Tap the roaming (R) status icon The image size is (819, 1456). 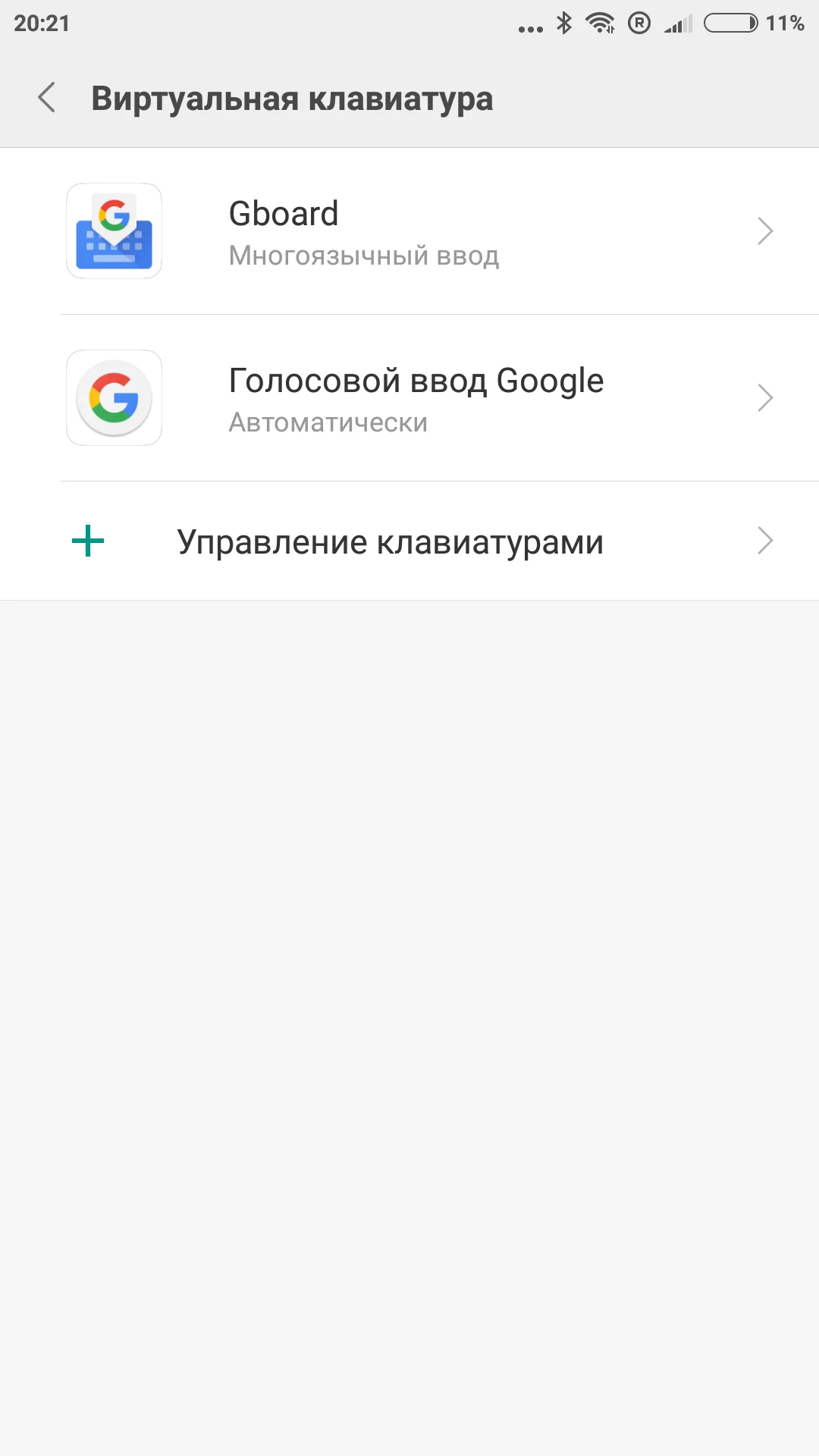639,23
